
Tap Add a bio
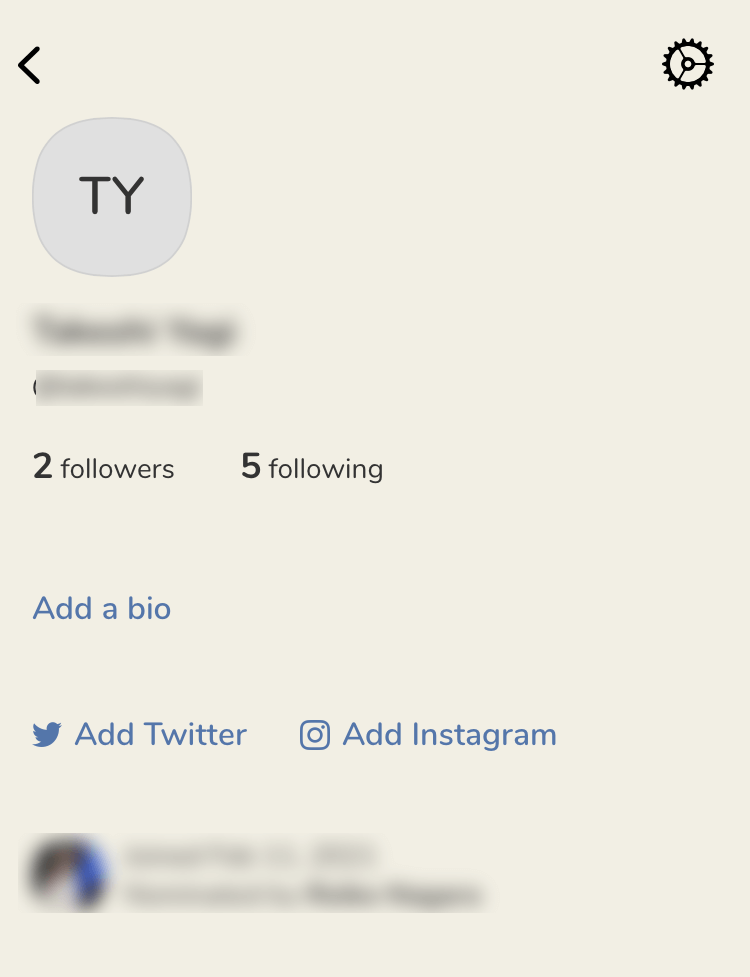102,608
